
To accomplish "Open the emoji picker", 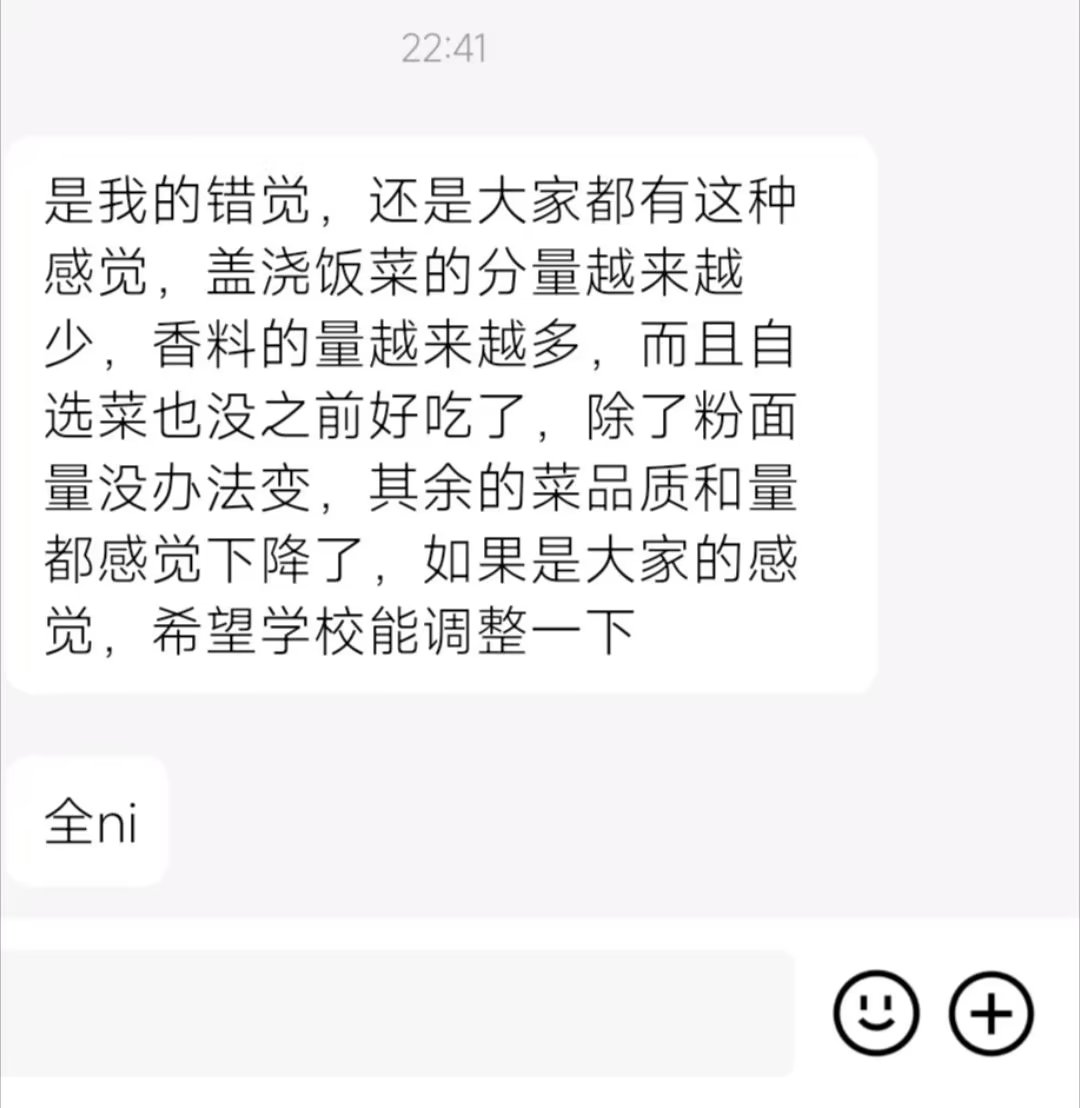I will point(875,1014).
